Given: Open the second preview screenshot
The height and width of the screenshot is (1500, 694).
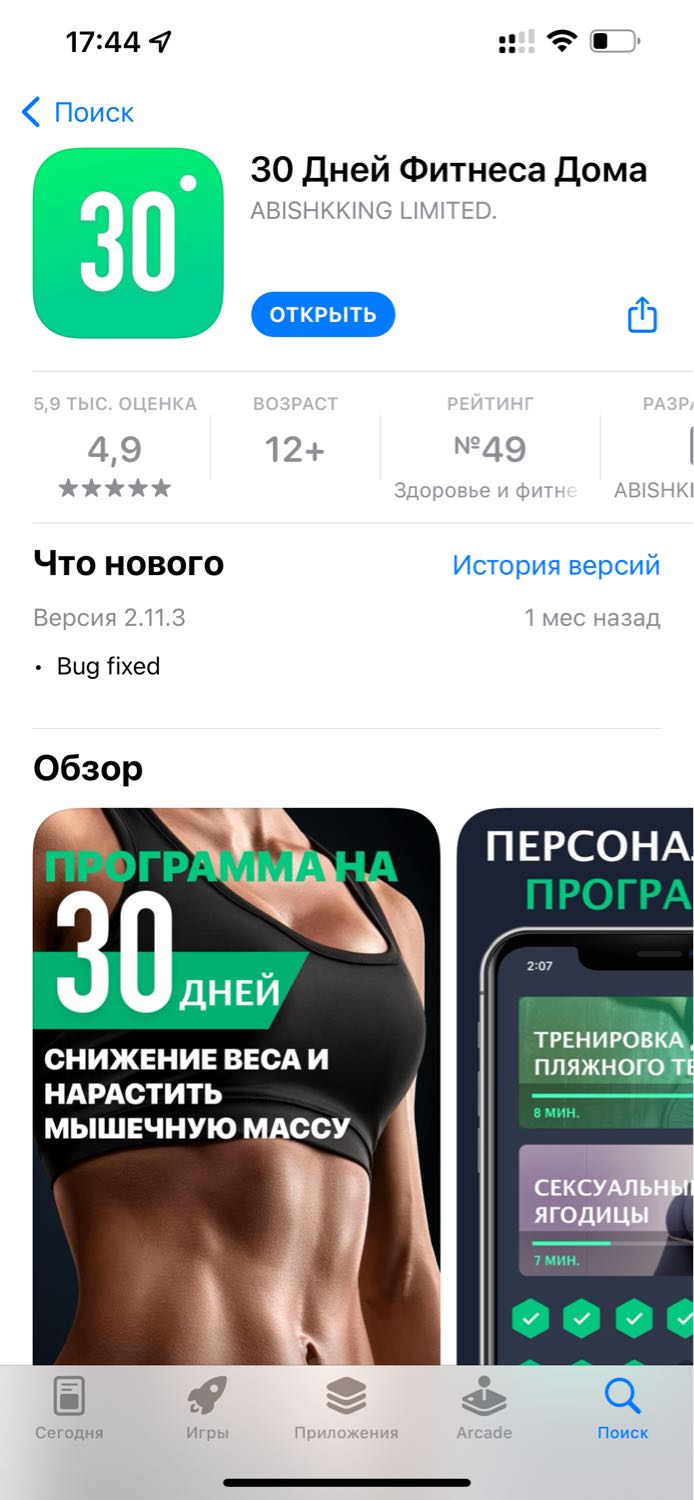Looking at the screenshot, I should [576, 1086].
